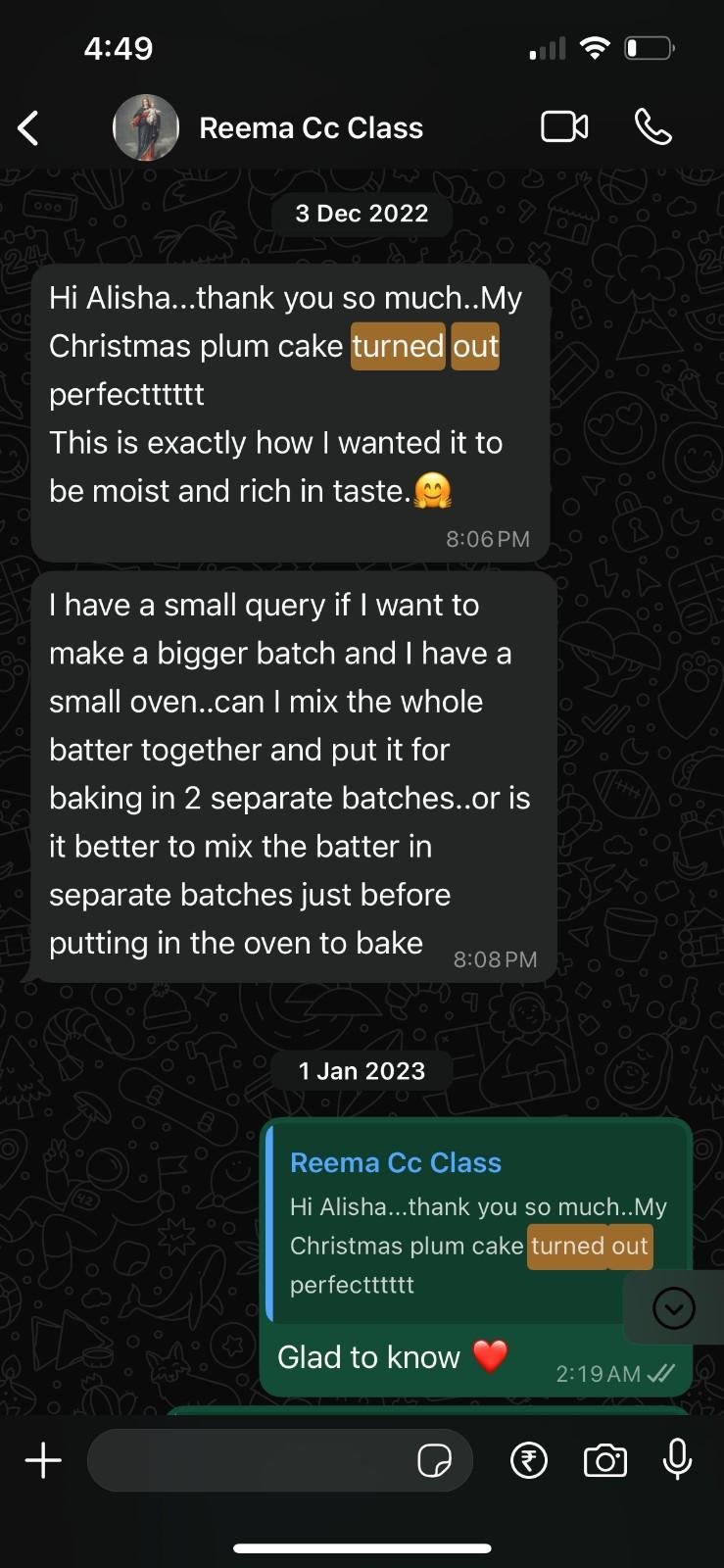Screen dimensions: 724x1568
Task: Start a video call with Reema
Action: 564,127
